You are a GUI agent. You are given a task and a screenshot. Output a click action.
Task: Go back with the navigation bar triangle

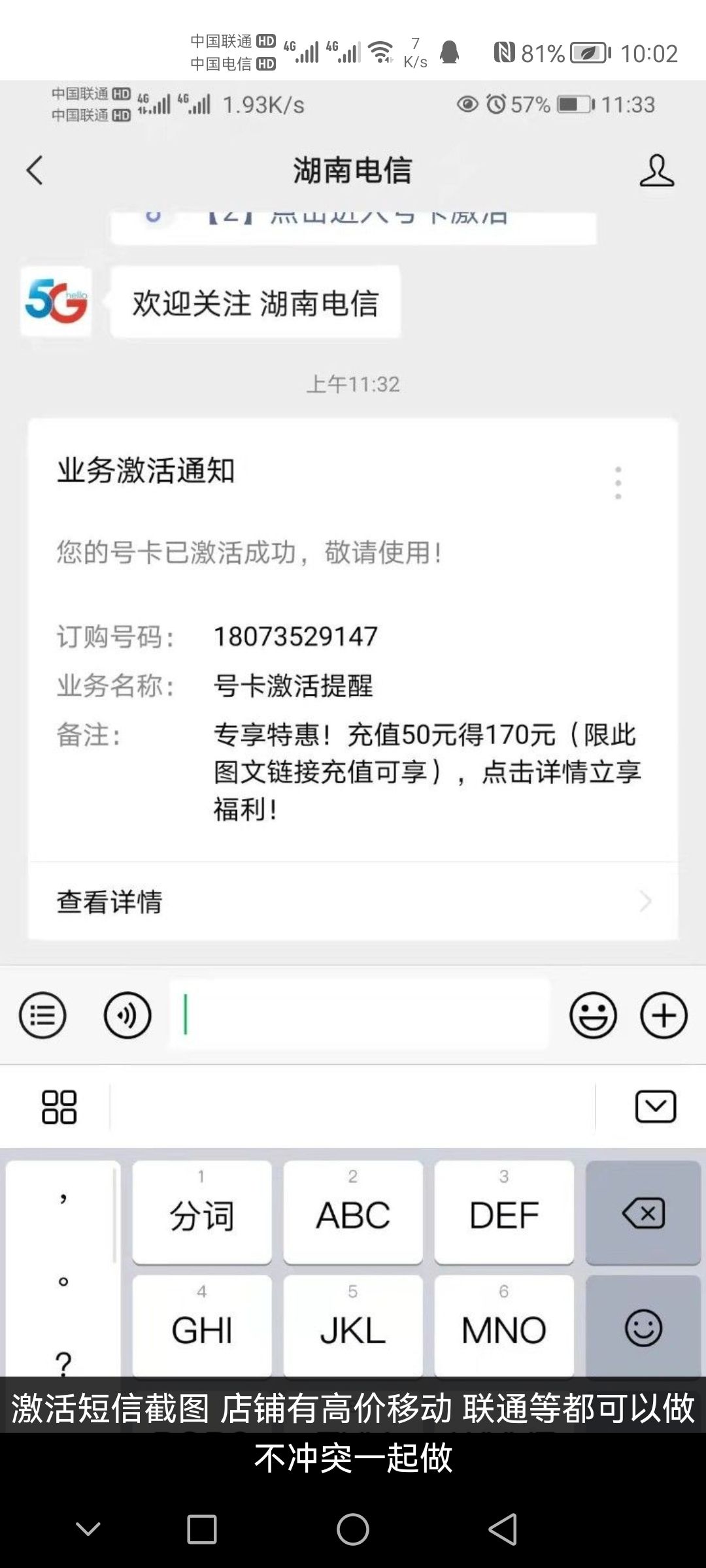(x=503, y=1529)
